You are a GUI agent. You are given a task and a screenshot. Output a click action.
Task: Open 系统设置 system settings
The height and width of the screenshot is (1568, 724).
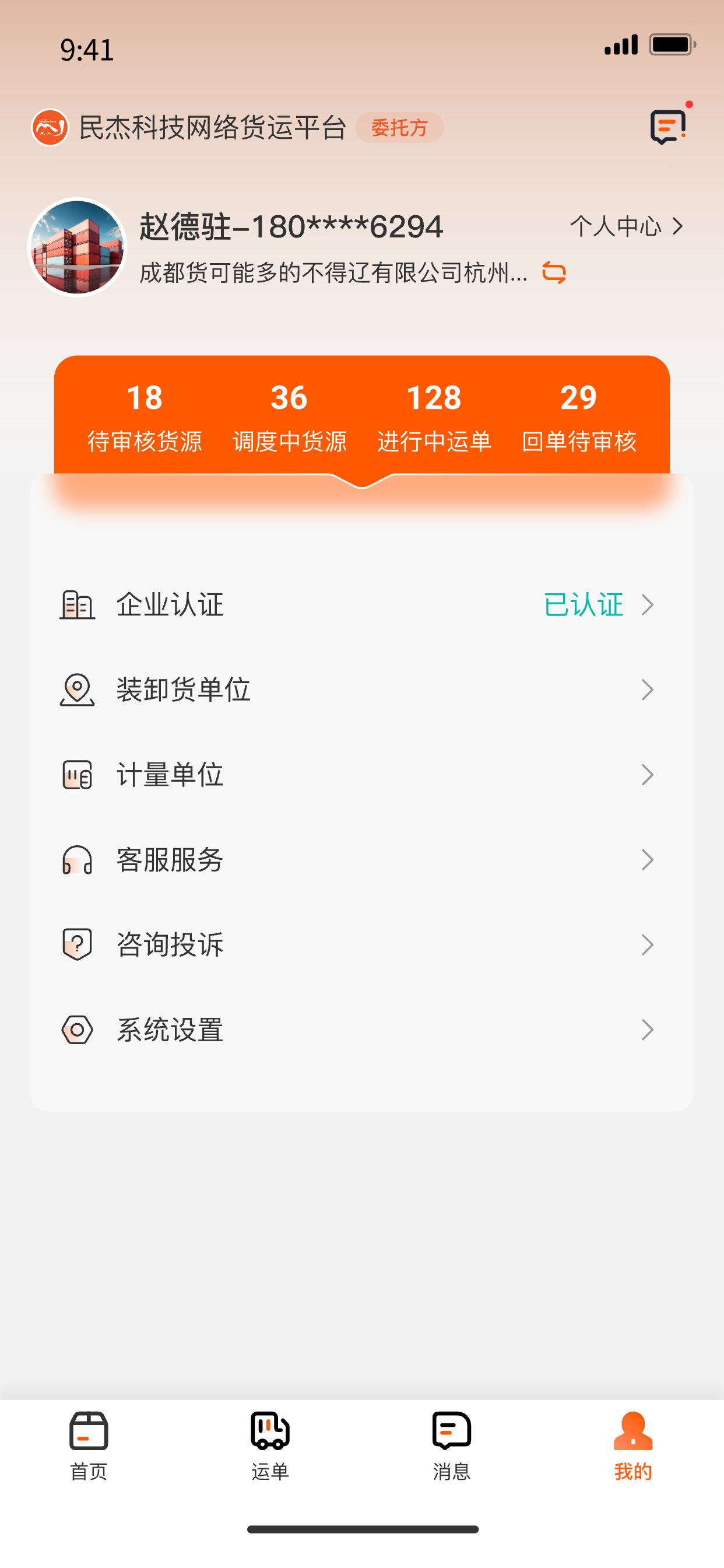[x=361, y=1030]
